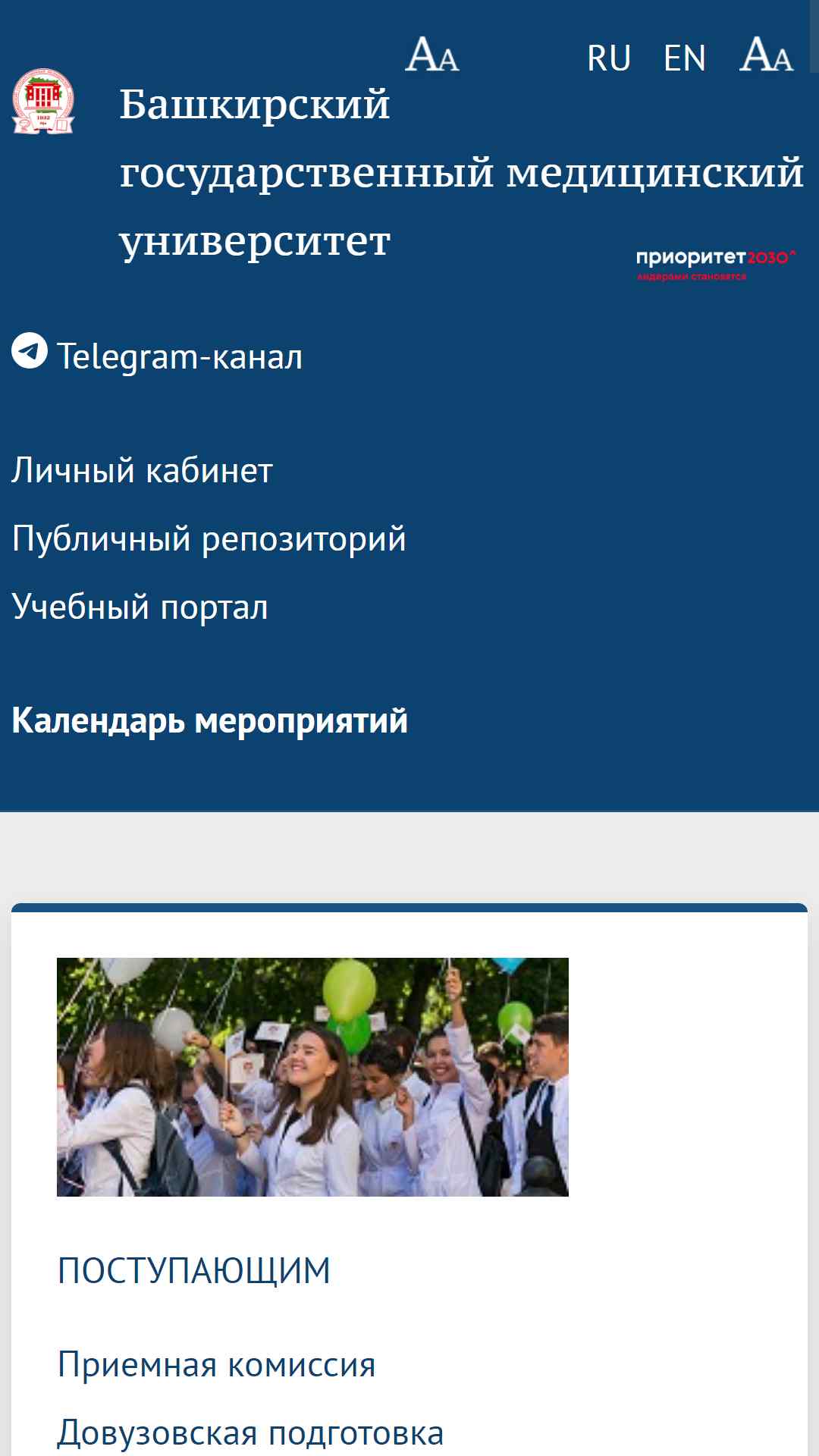Open the Telegram-канал link
The image size is (819, 1456).
pos(157,355)
